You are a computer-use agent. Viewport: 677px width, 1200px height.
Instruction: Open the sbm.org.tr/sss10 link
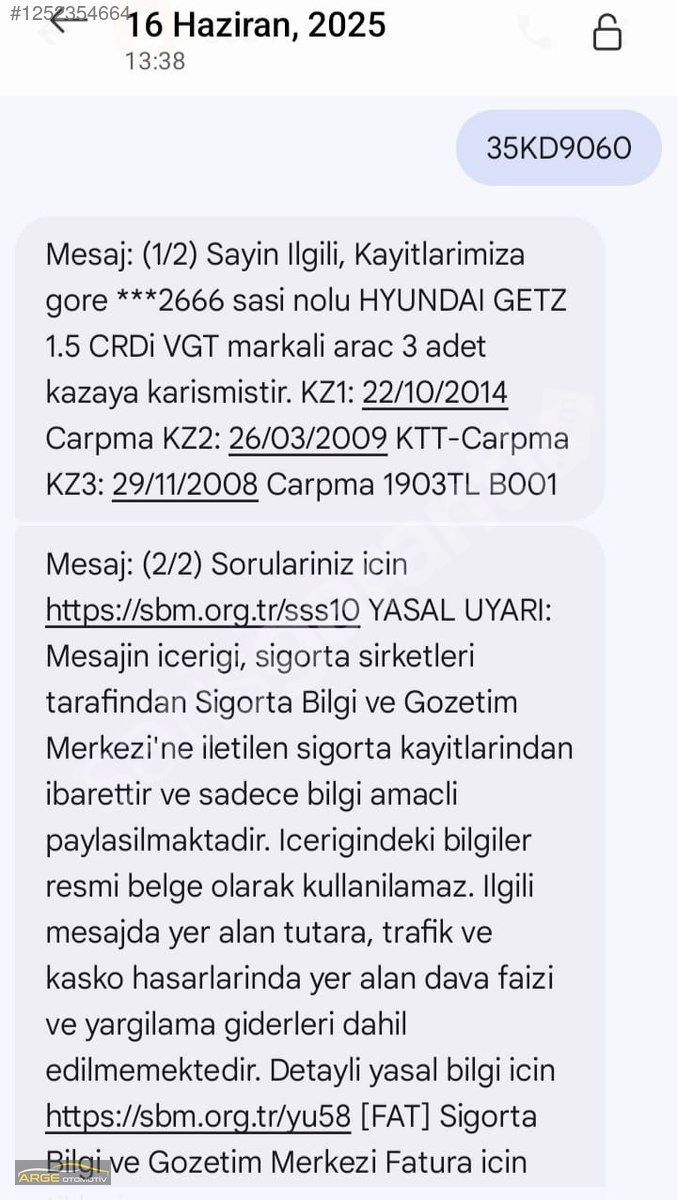[202, 610]
